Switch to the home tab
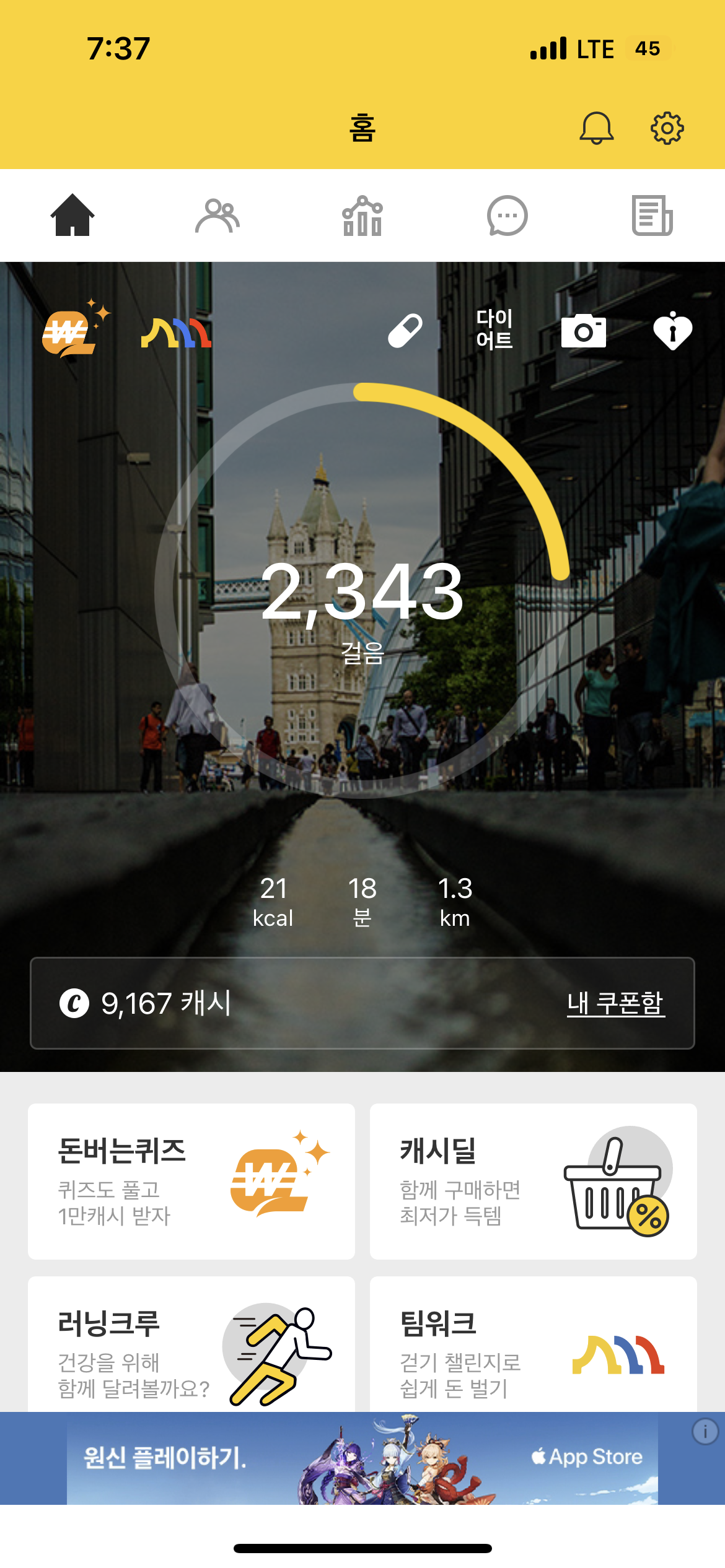725x1568 pixels. 72,216
